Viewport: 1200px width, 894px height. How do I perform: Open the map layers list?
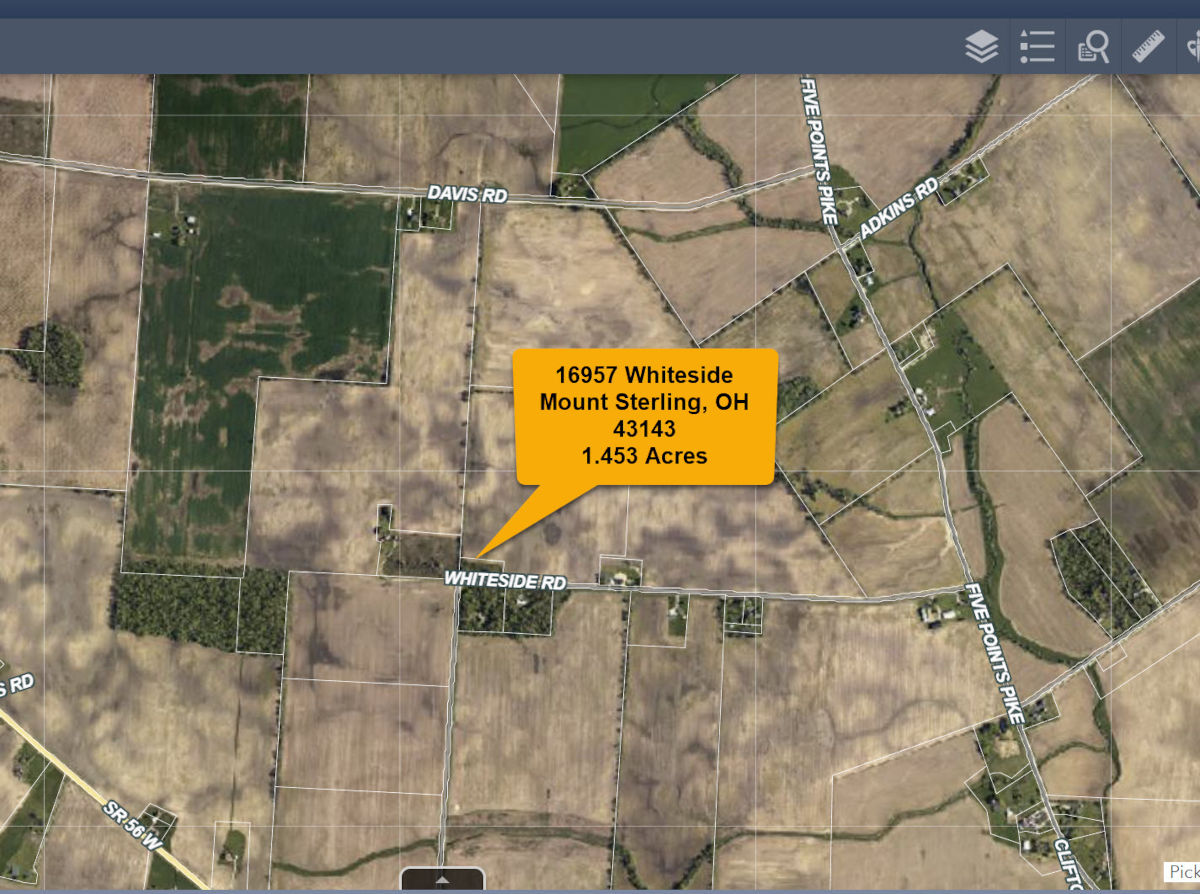pos(982,47)
